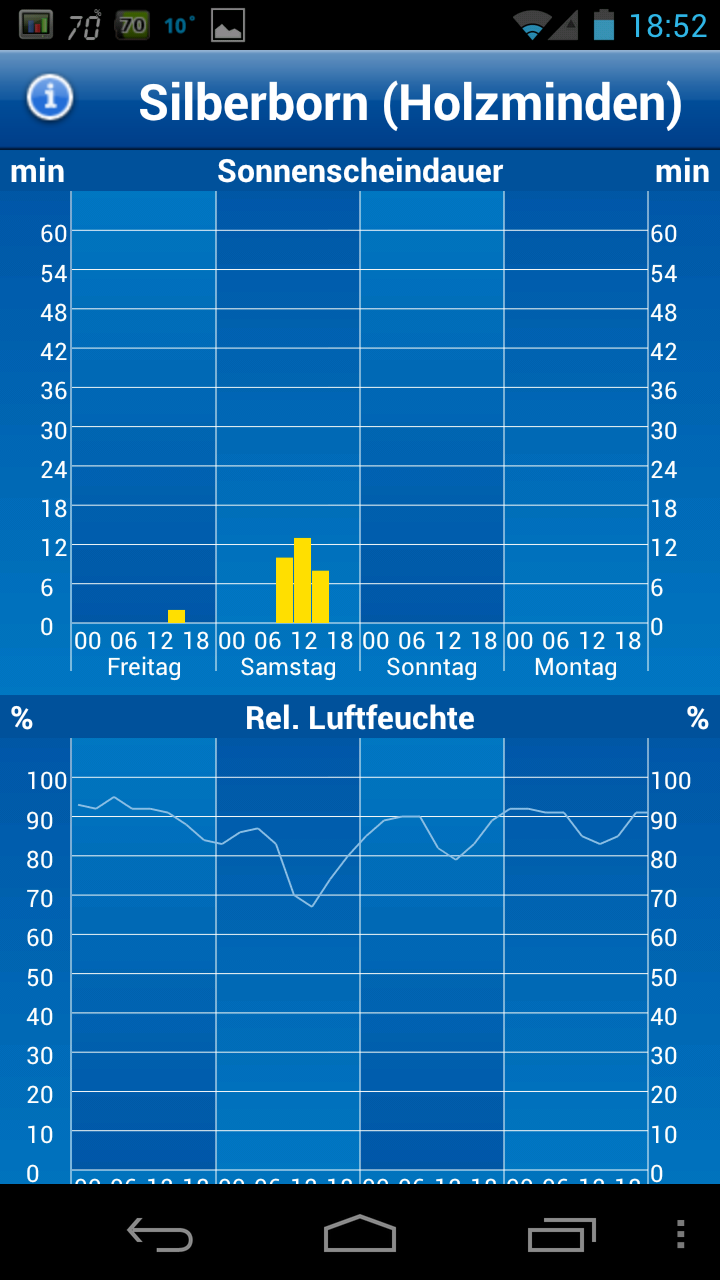Open the recent apps view

tap(561, 1234)
